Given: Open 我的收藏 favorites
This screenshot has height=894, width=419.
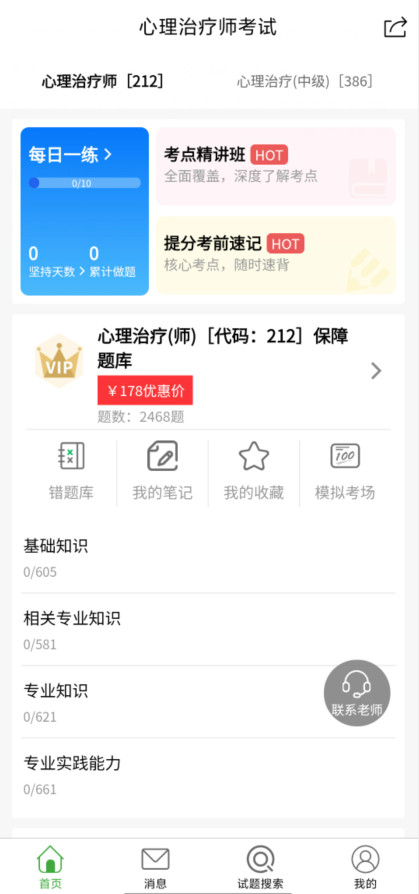Looking at the screenshot, I should coord(254,472).
